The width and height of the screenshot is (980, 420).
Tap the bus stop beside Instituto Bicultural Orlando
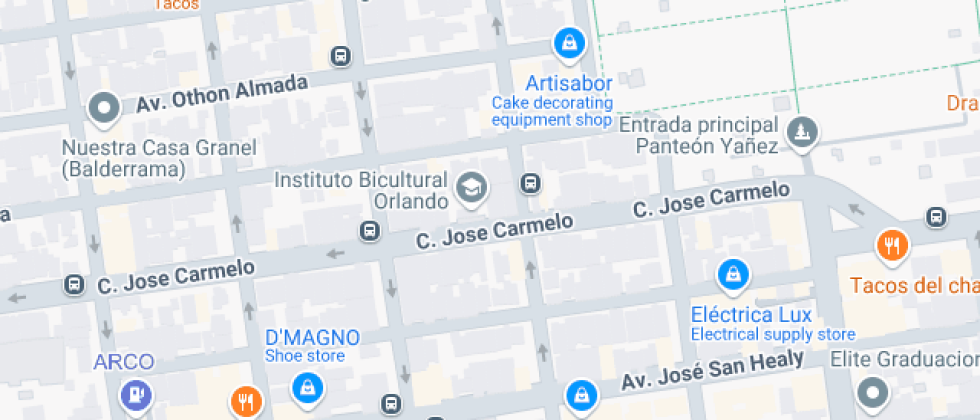coord(531,184)
